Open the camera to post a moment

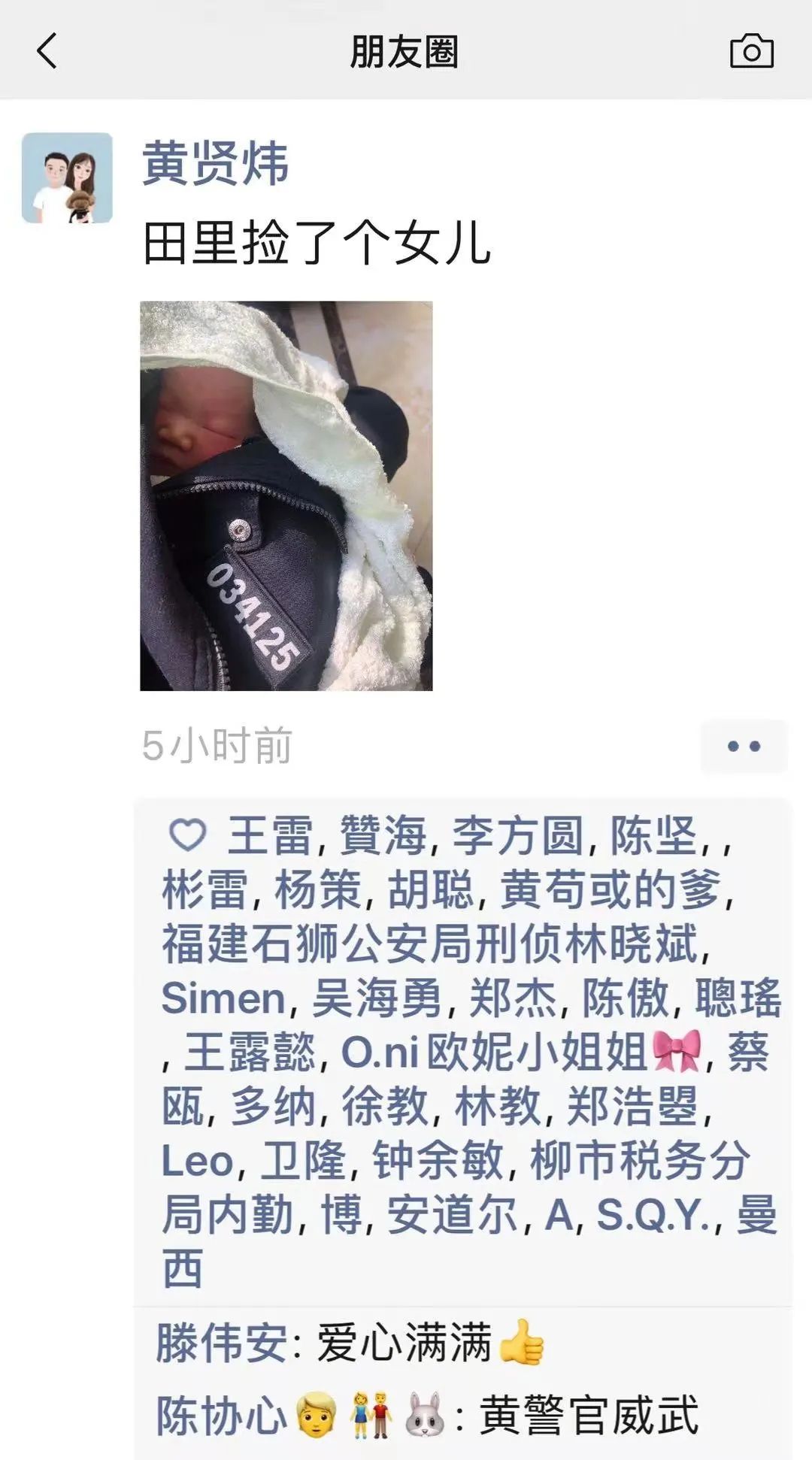pos(751,51)
